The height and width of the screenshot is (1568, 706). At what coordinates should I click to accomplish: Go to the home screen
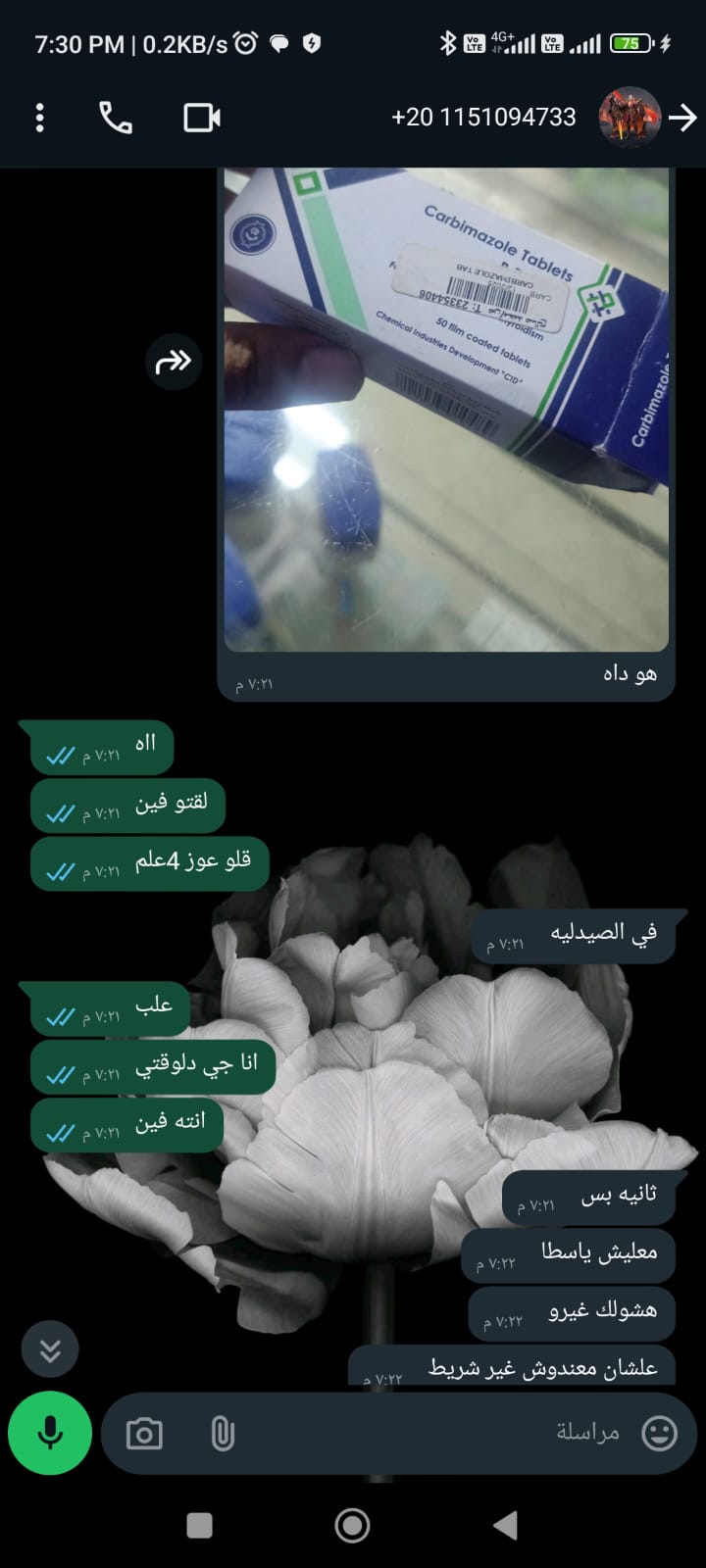pyautogui.click(x=352, y=1525)
